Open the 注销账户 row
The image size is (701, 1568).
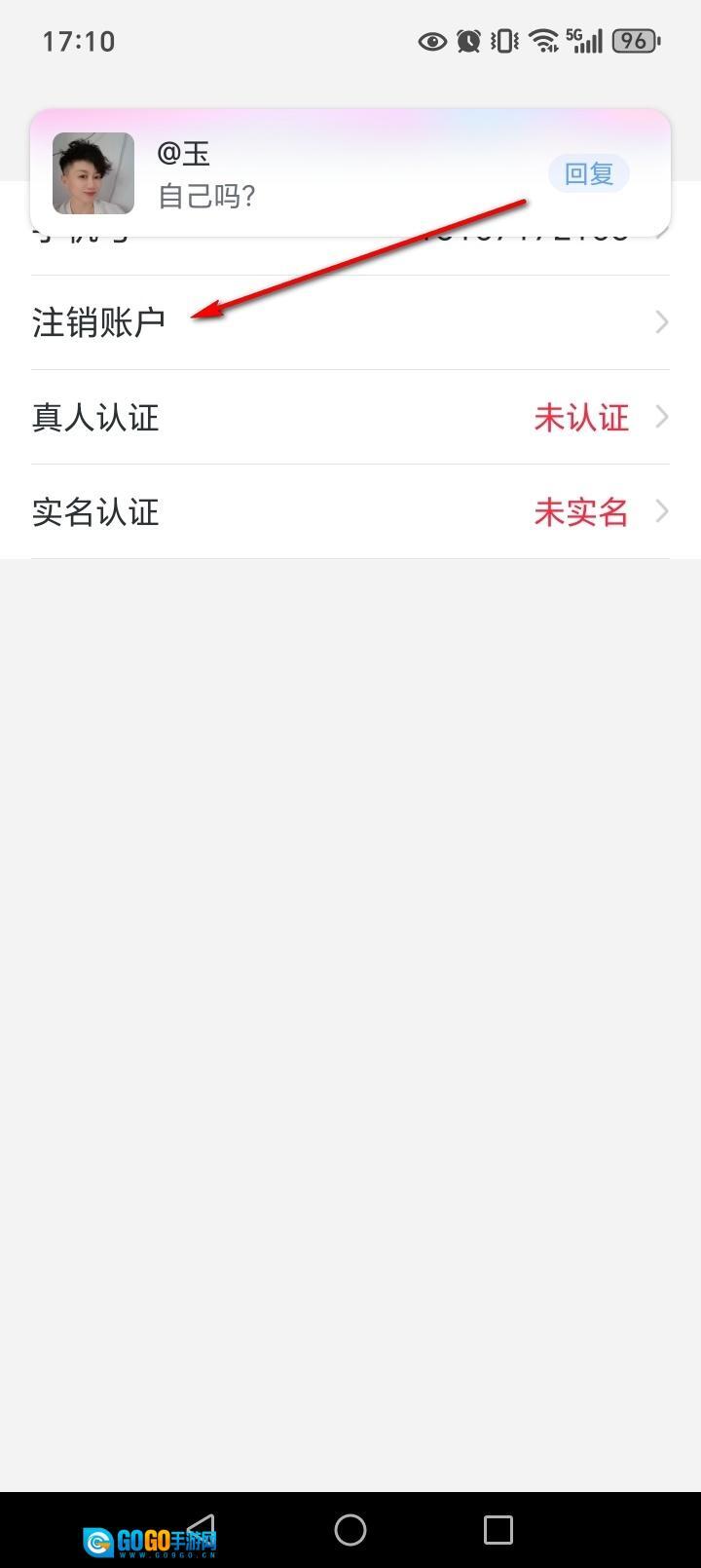point(350,322)
